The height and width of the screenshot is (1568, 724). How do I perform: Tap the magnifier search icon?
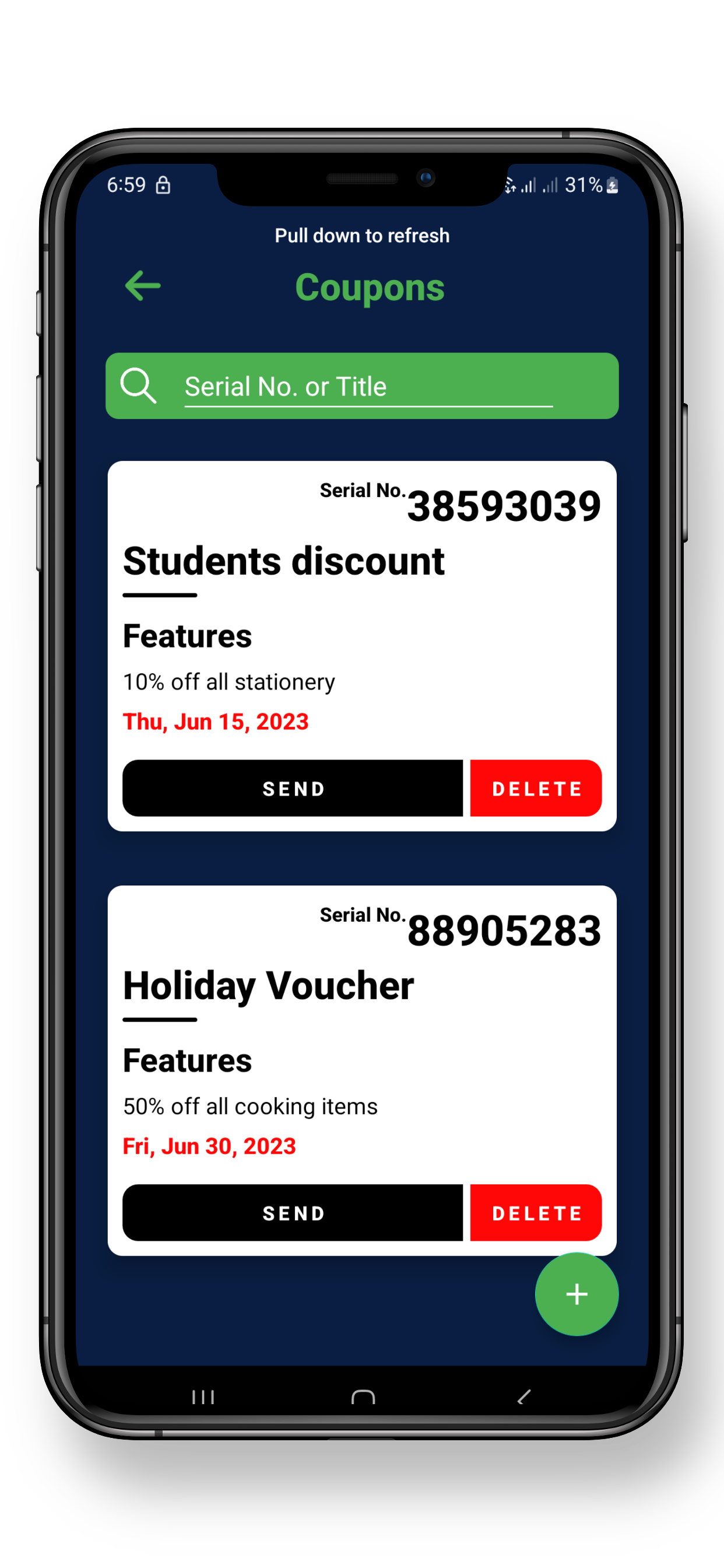138,386
